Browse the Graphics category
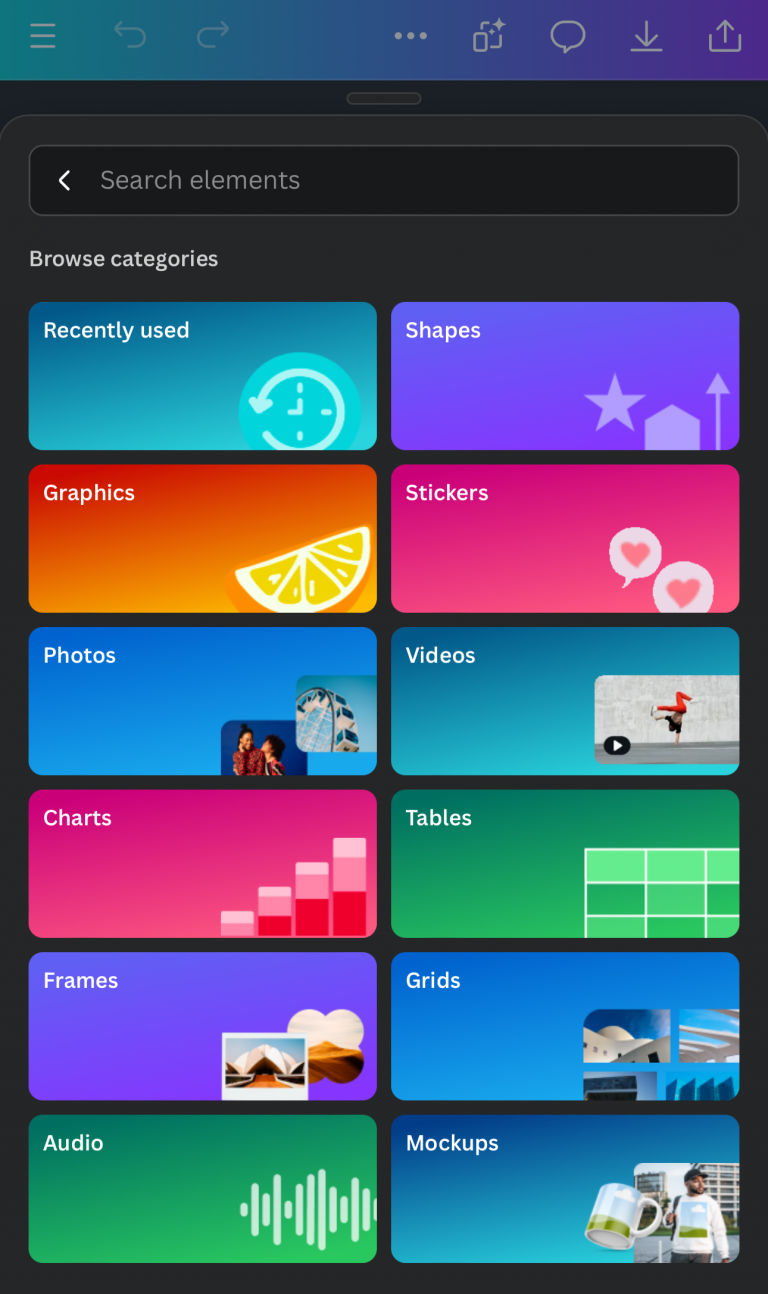The height and width of the screenshot is (1294, 768). click(202, 538)
